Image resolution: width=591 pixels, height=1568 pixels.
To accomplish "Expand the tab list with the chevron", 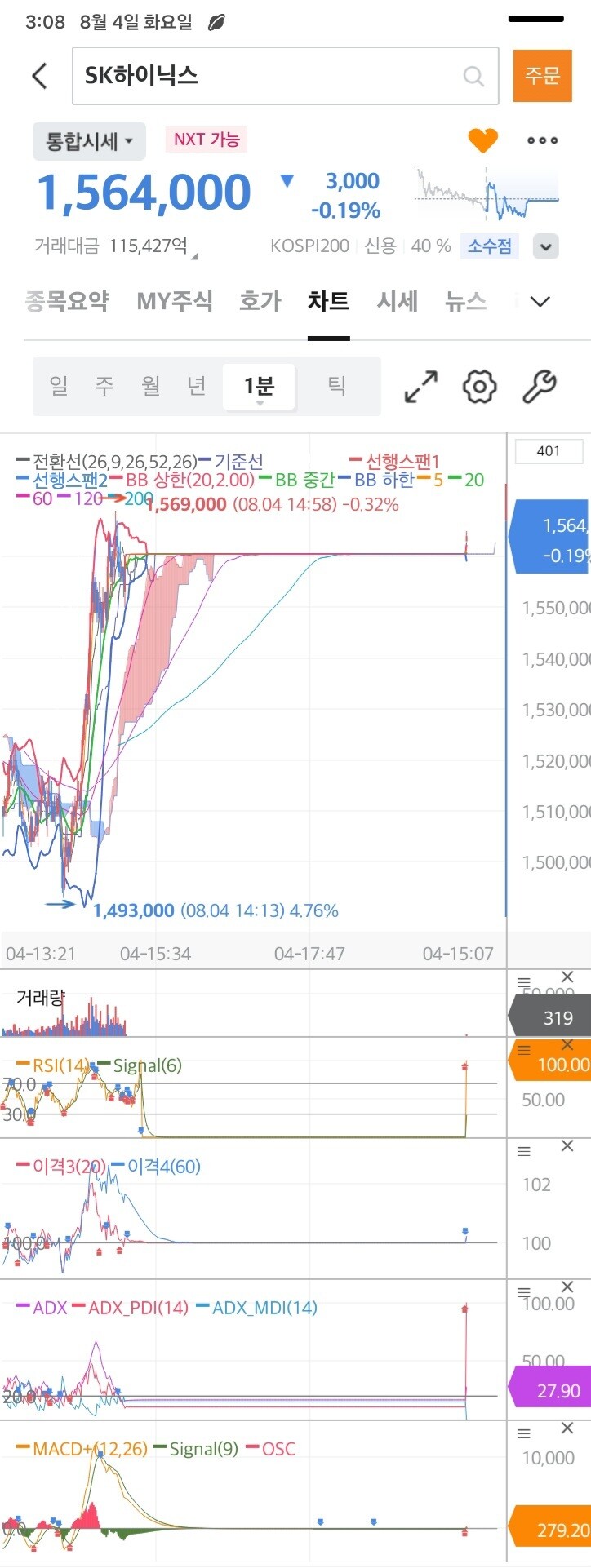I will point(540,301).
